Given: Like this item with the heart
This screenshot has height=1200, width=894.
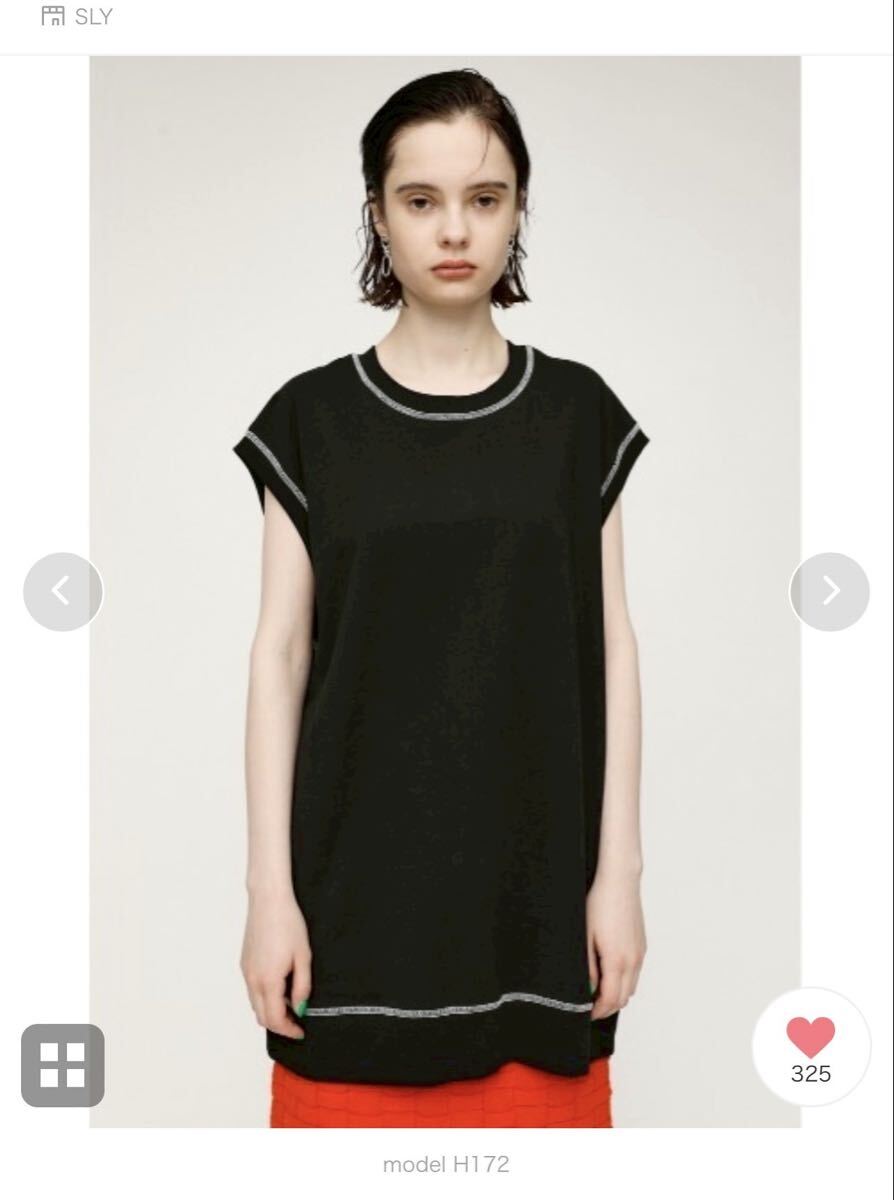Looking at the screenshot, I should [810, 1040].
